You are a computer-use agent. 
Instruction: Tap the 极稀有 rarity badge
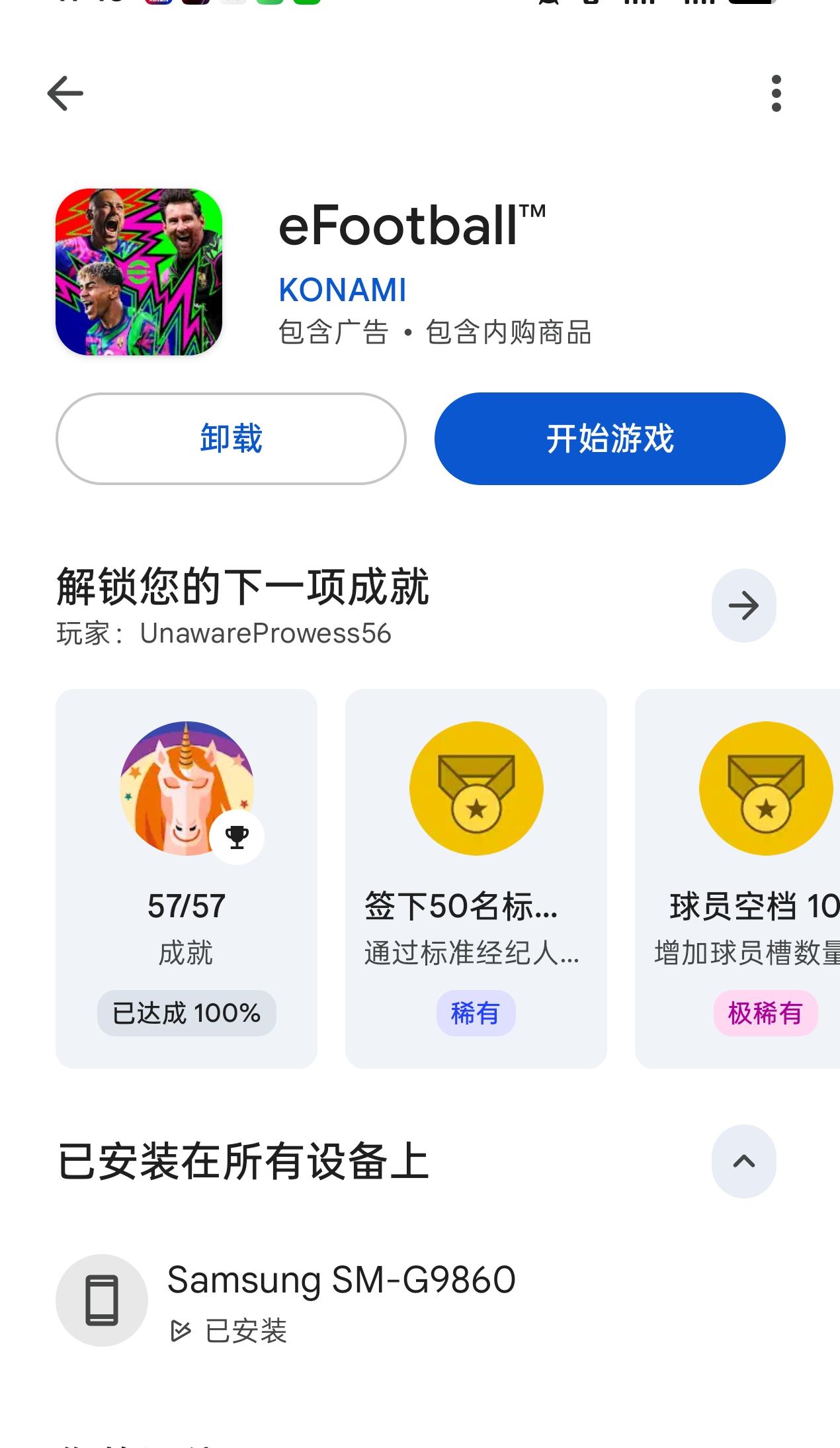[x=765, y=1013]
